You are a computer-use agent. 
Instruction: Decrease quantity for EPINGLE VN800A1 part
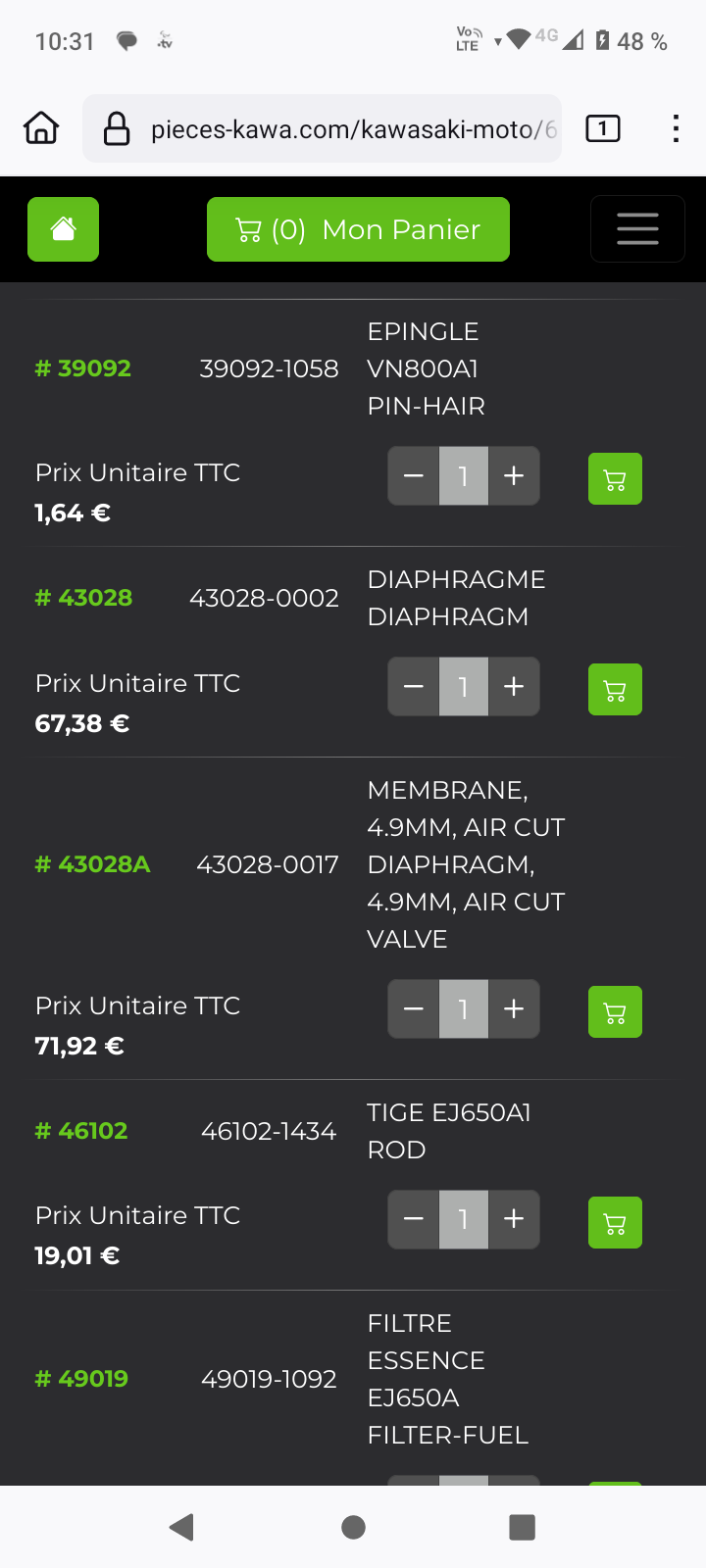point(414,476)
